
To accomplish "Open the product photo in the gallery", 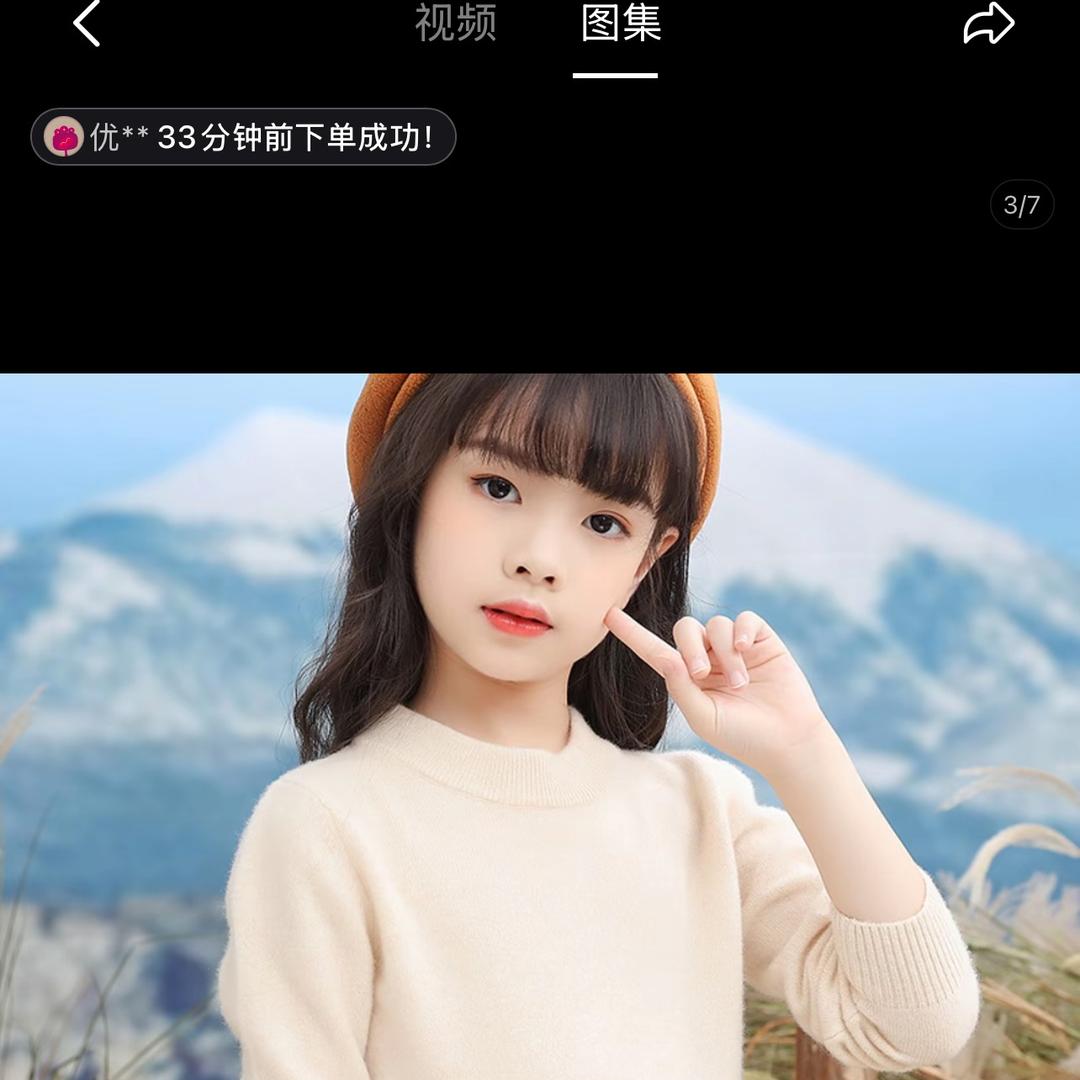I will click(540, 726).
